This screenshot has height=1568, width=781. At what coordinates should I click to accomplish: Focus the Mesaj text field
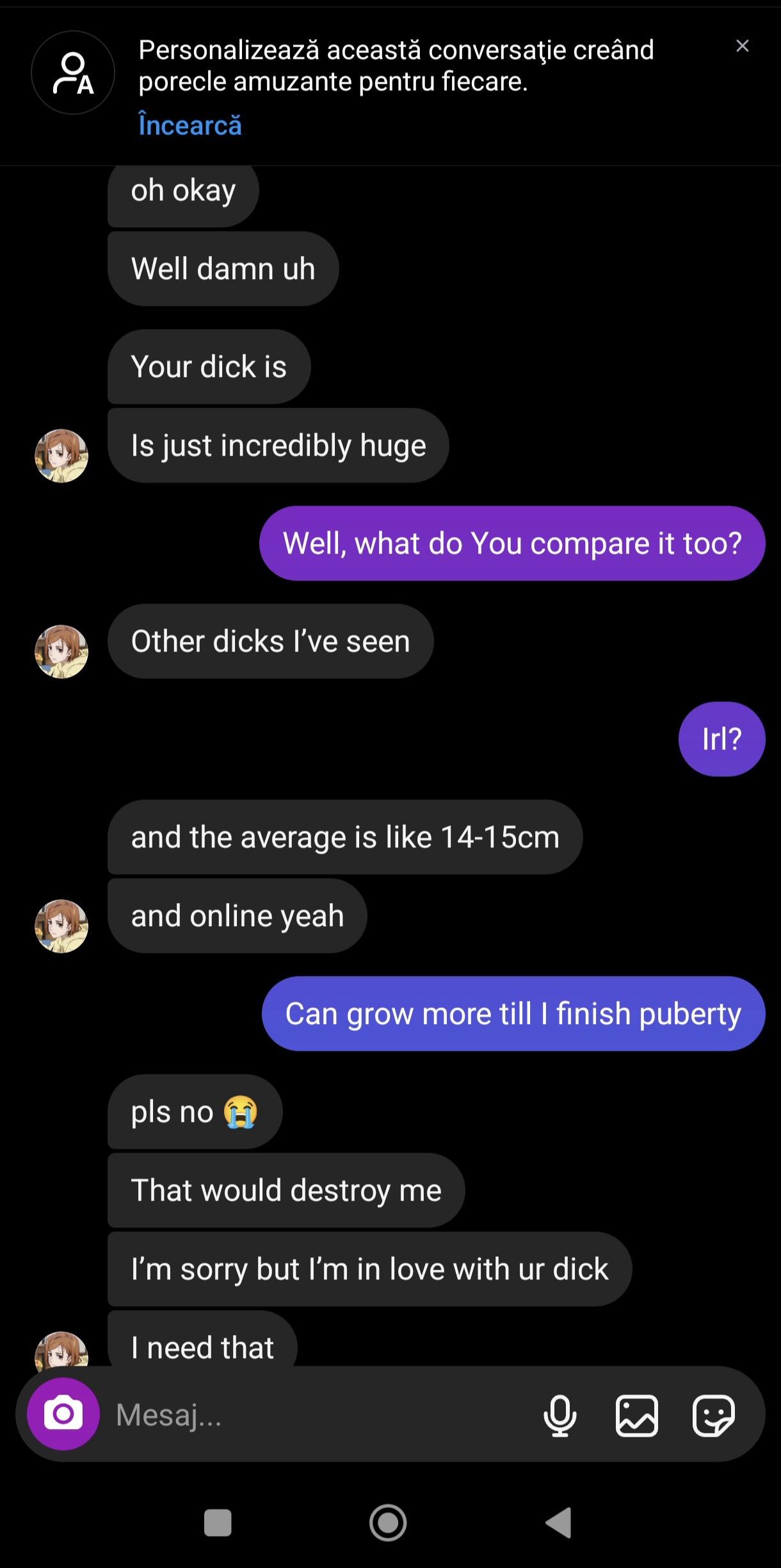(307, 1415)
